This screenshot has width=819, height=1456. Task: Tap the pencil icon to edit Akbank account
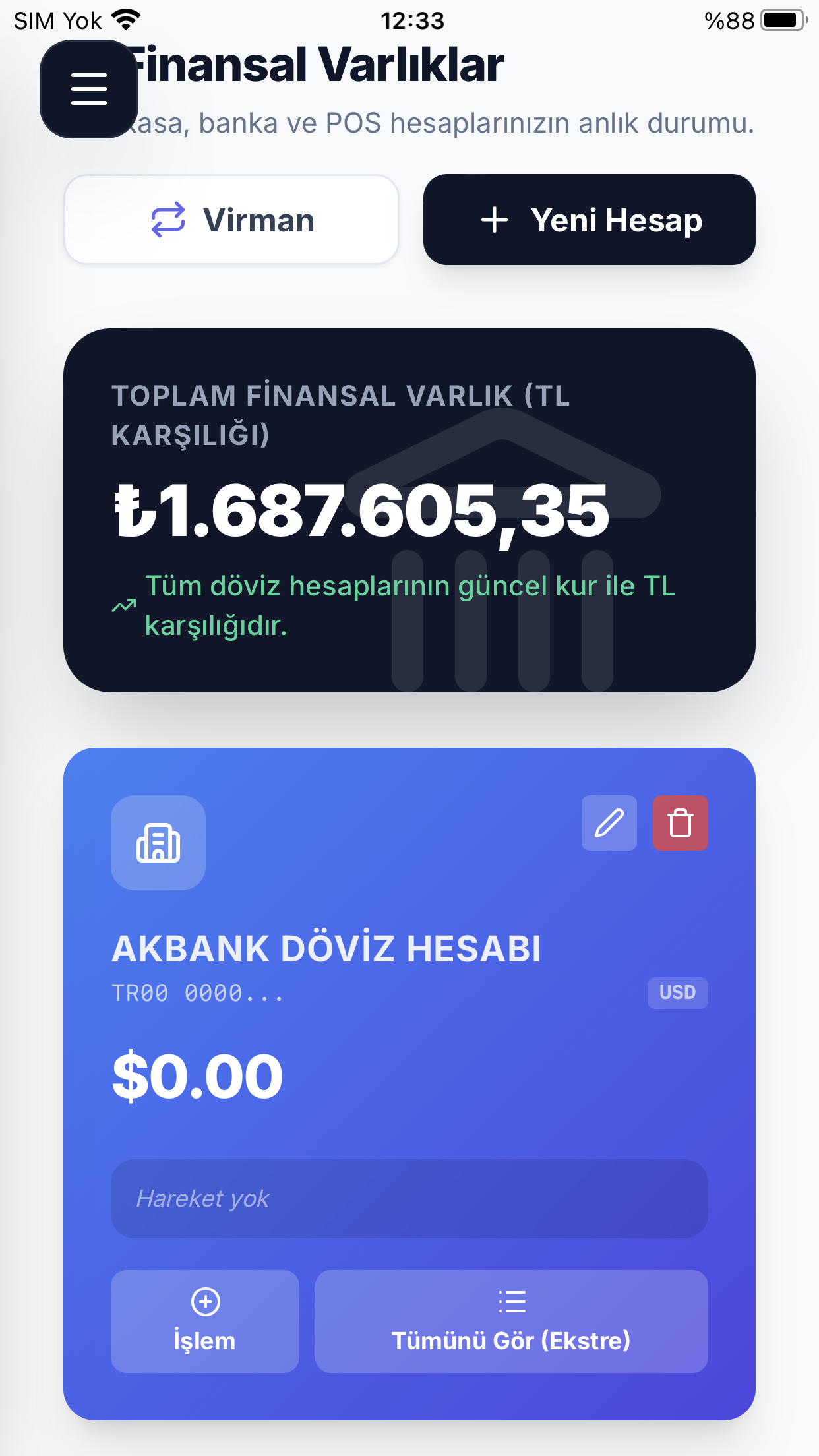tap(608, 822)
